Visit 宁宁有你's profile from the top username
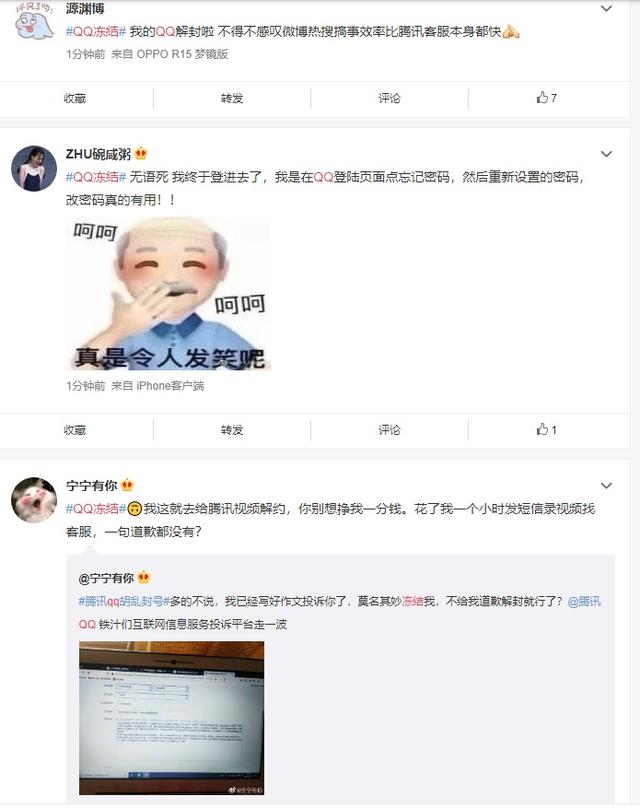 coord(91,485)
